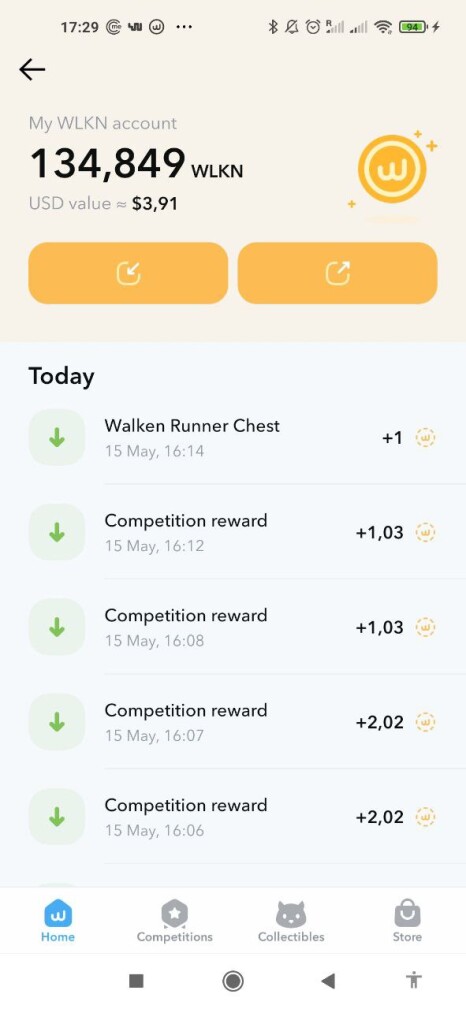Image resolution: width=466 pixels, height=1009 pixels.
Task: Tap the withdraw WLKN button
Action: [337, 273]
